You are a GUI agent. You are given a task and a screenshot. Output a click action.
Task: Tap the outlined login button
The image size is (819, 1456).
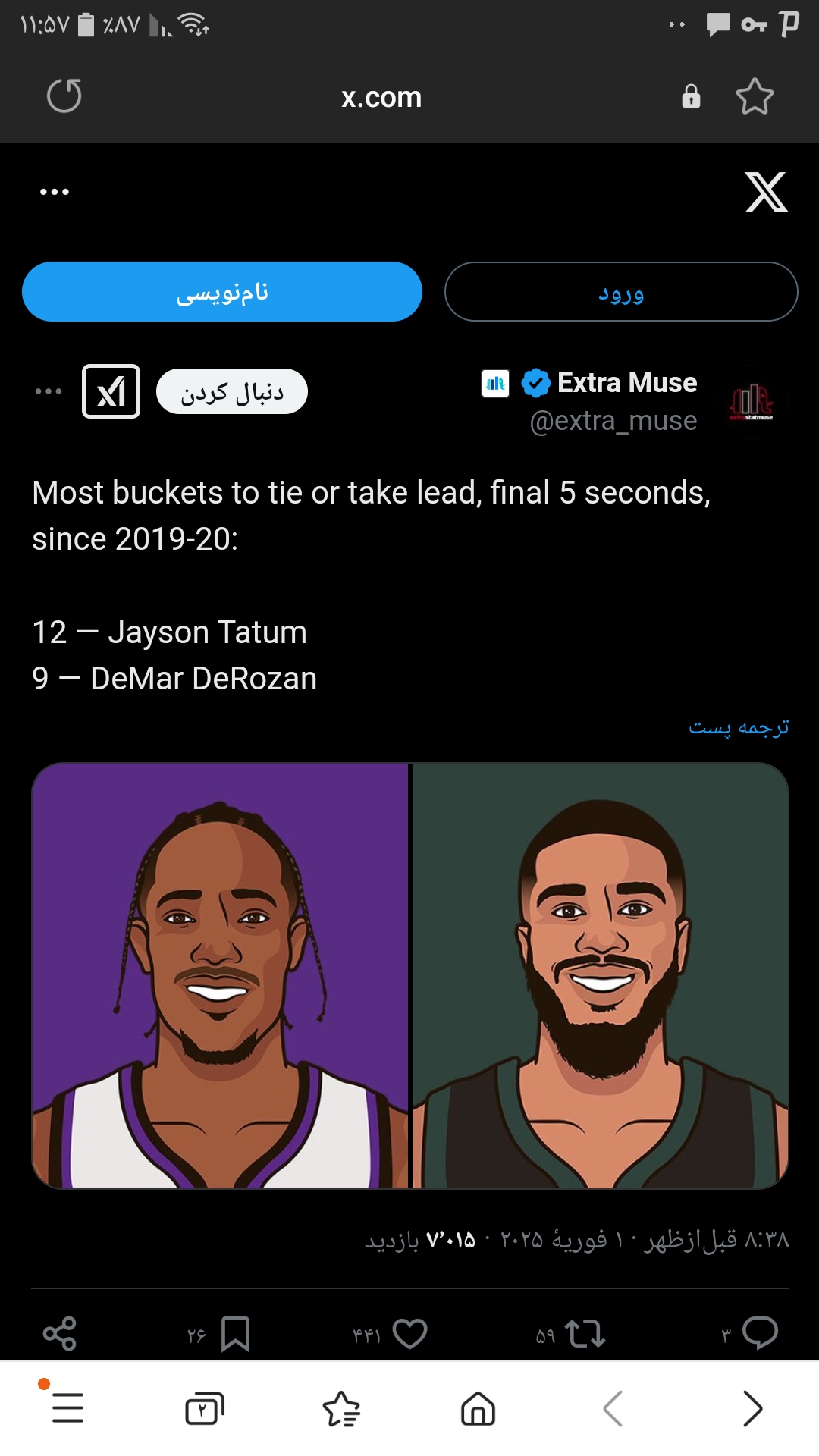(x=621, y=292)
